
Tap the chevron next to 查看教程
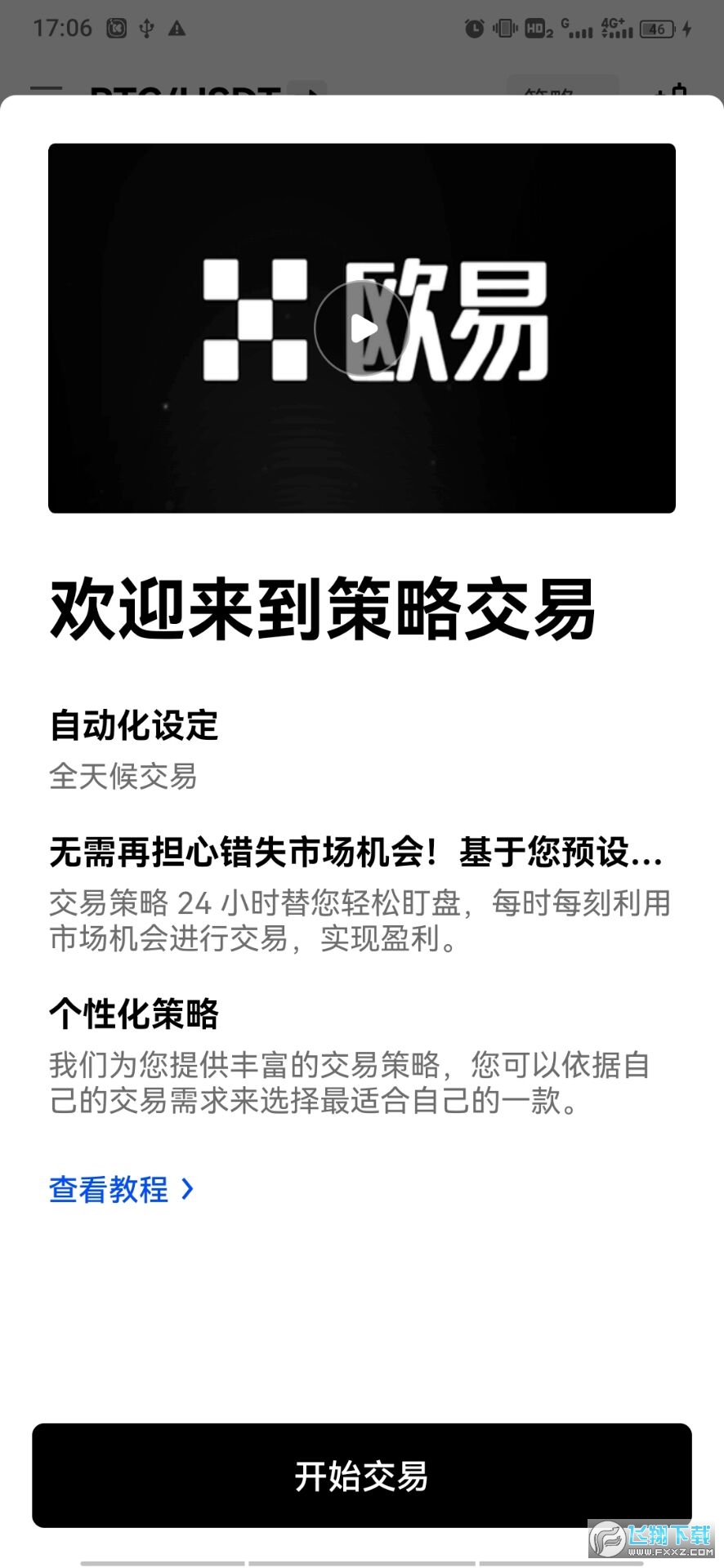point(189,1191)
